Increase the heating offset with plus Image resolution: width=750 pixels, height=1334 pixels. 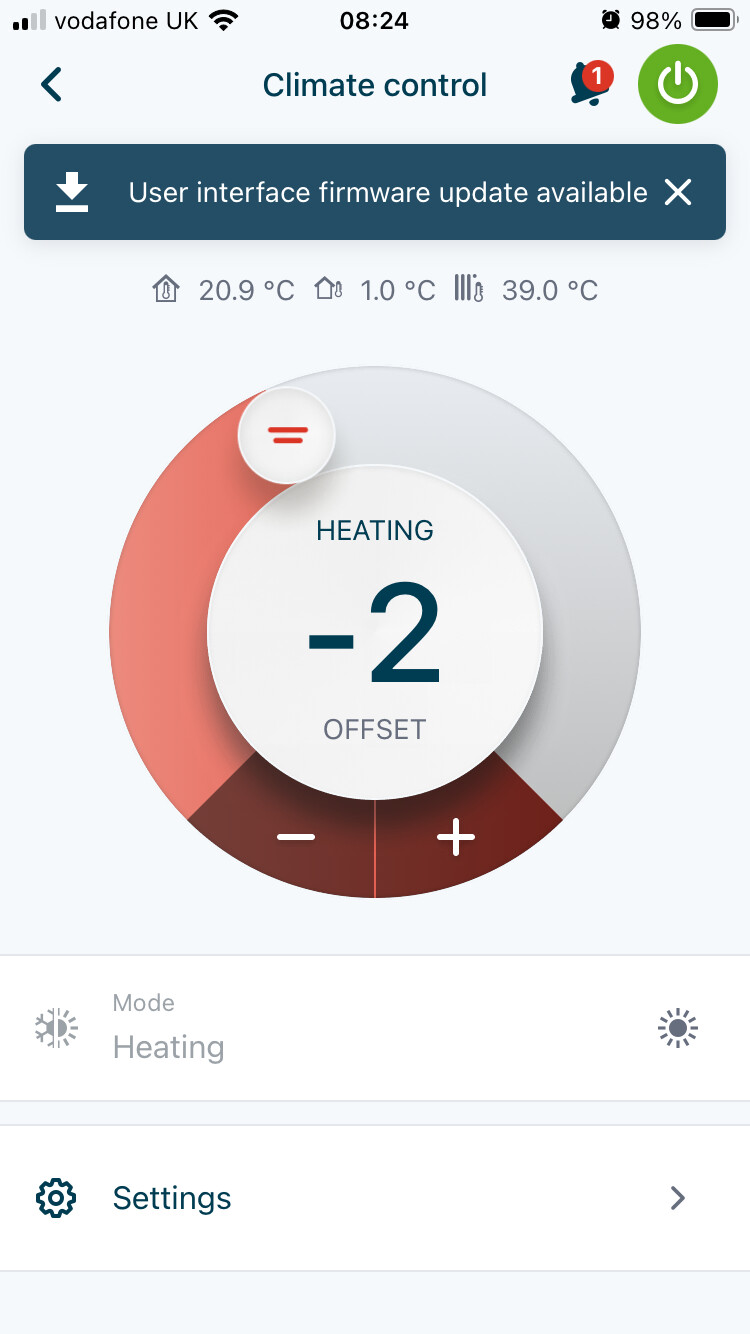click(x=456, y=836)
